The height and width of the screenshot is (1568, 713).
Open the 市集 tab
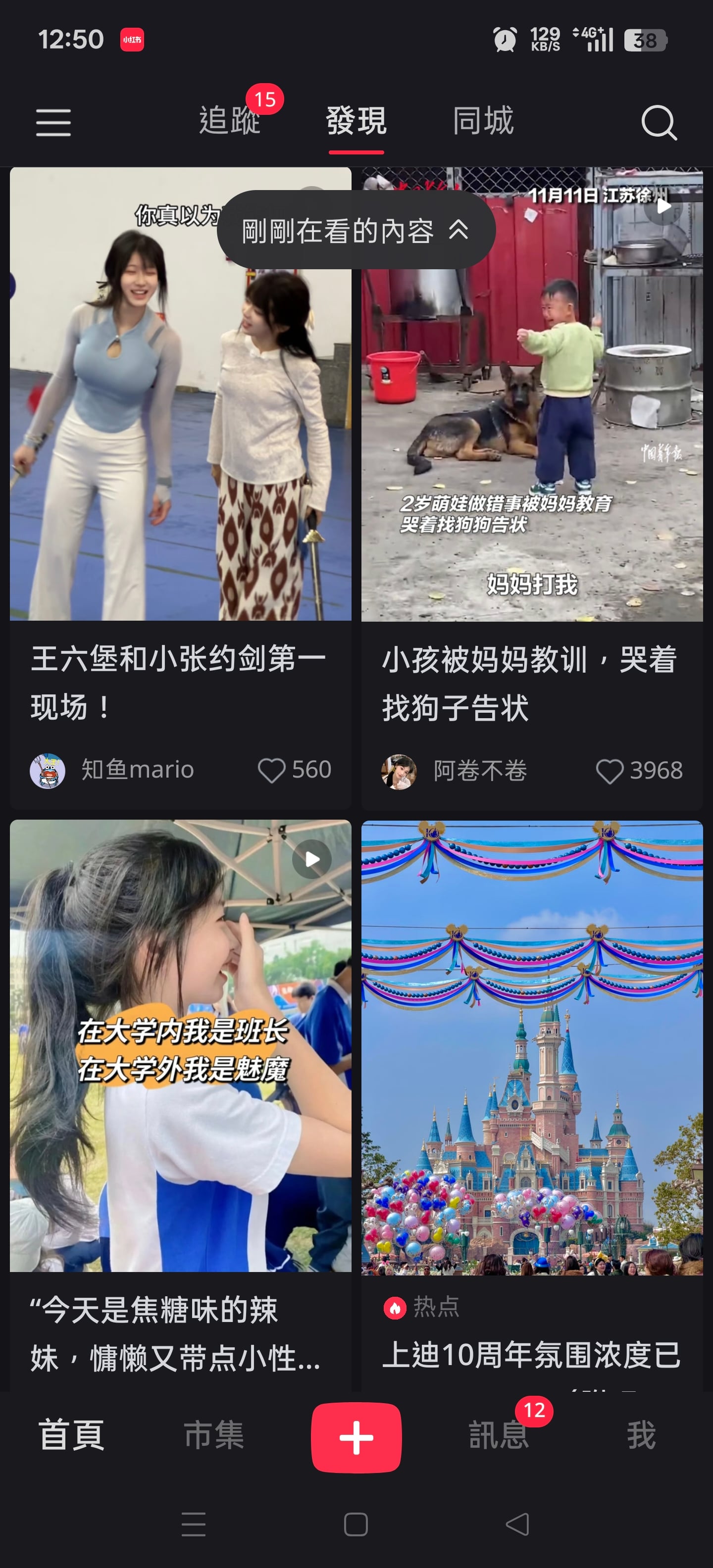pyautogui.click(x=214, y=1435)
